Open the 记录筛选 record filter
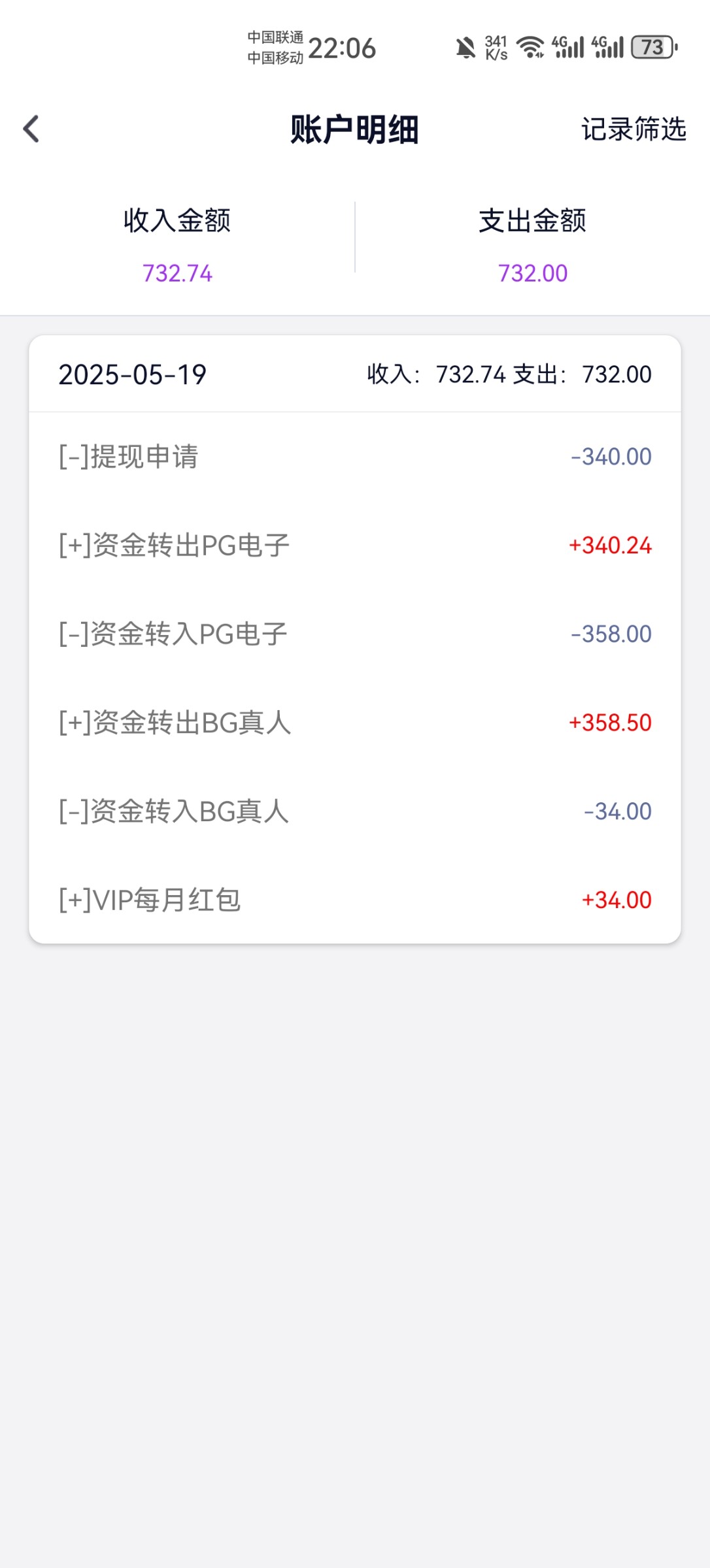The image size is (710, 1568). coord(633,129)
